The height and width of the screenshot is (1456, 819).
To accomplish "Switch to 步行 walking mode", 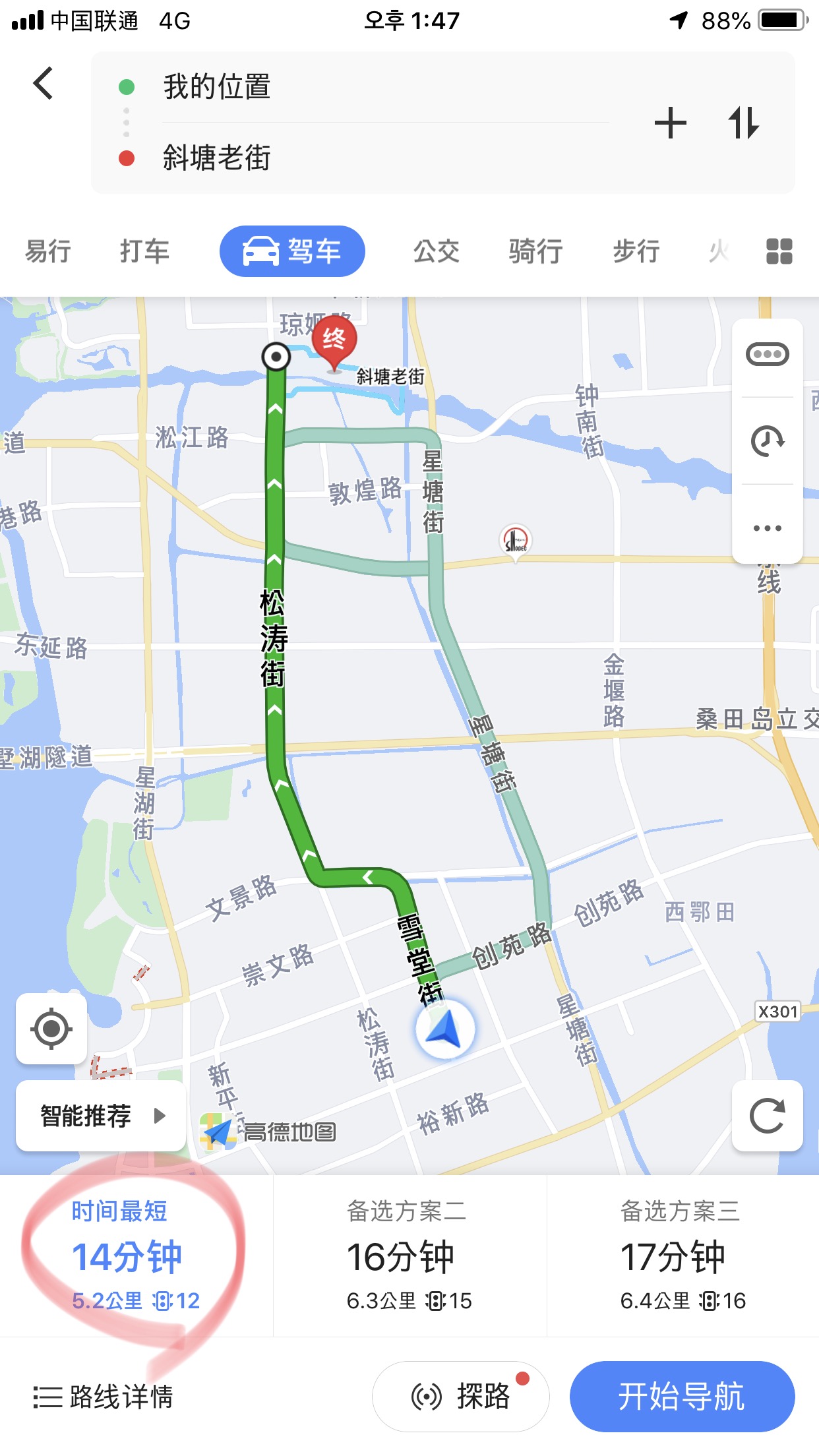I will pyautogui.click(x=636, y=251).
